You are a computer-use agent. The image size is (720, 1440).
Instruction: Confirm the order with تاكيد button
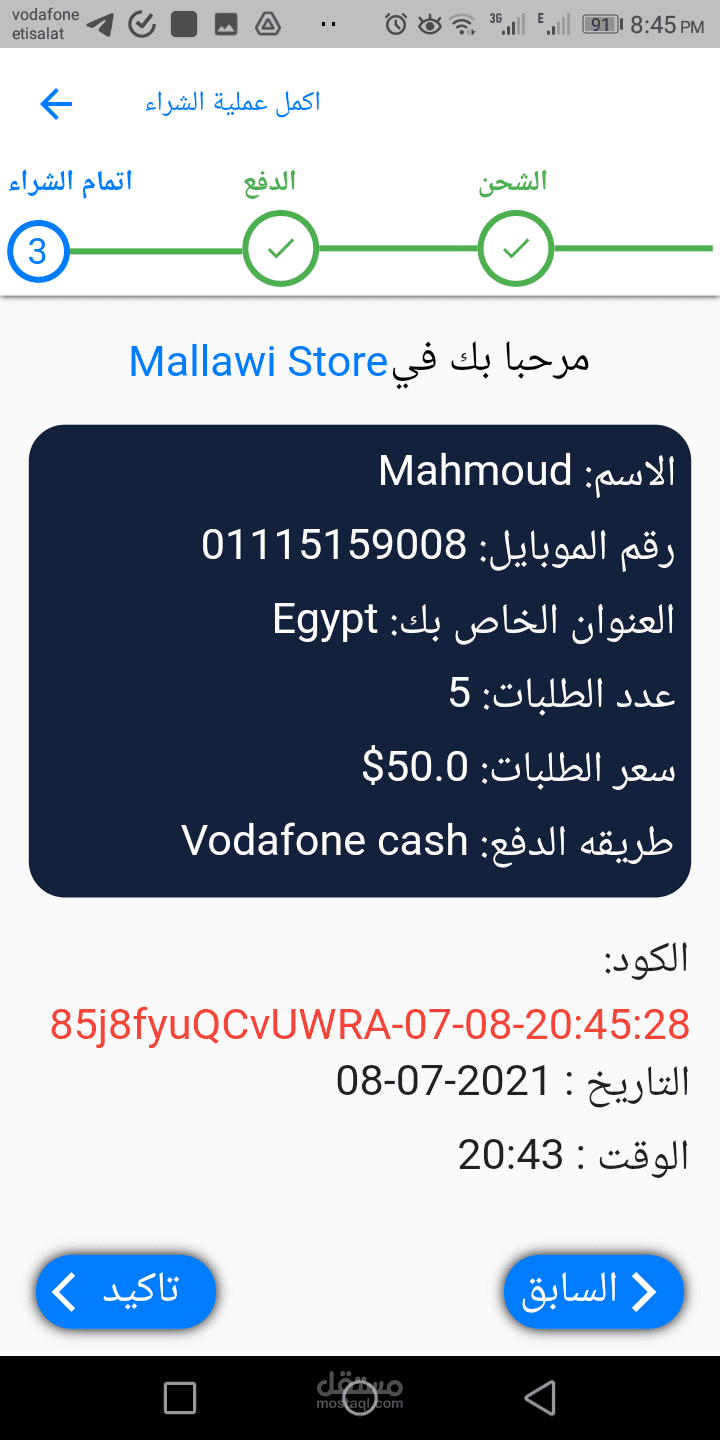(x=126, y=1291)
